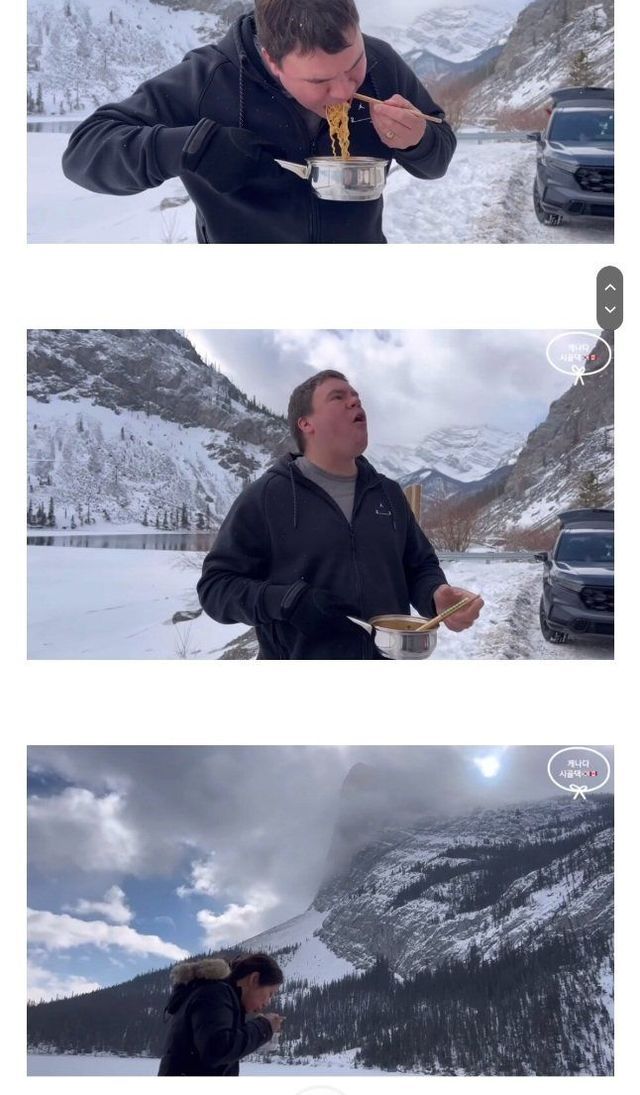
Task: Tap the scroll-to-top up arrow
Action: pos(610,287)
